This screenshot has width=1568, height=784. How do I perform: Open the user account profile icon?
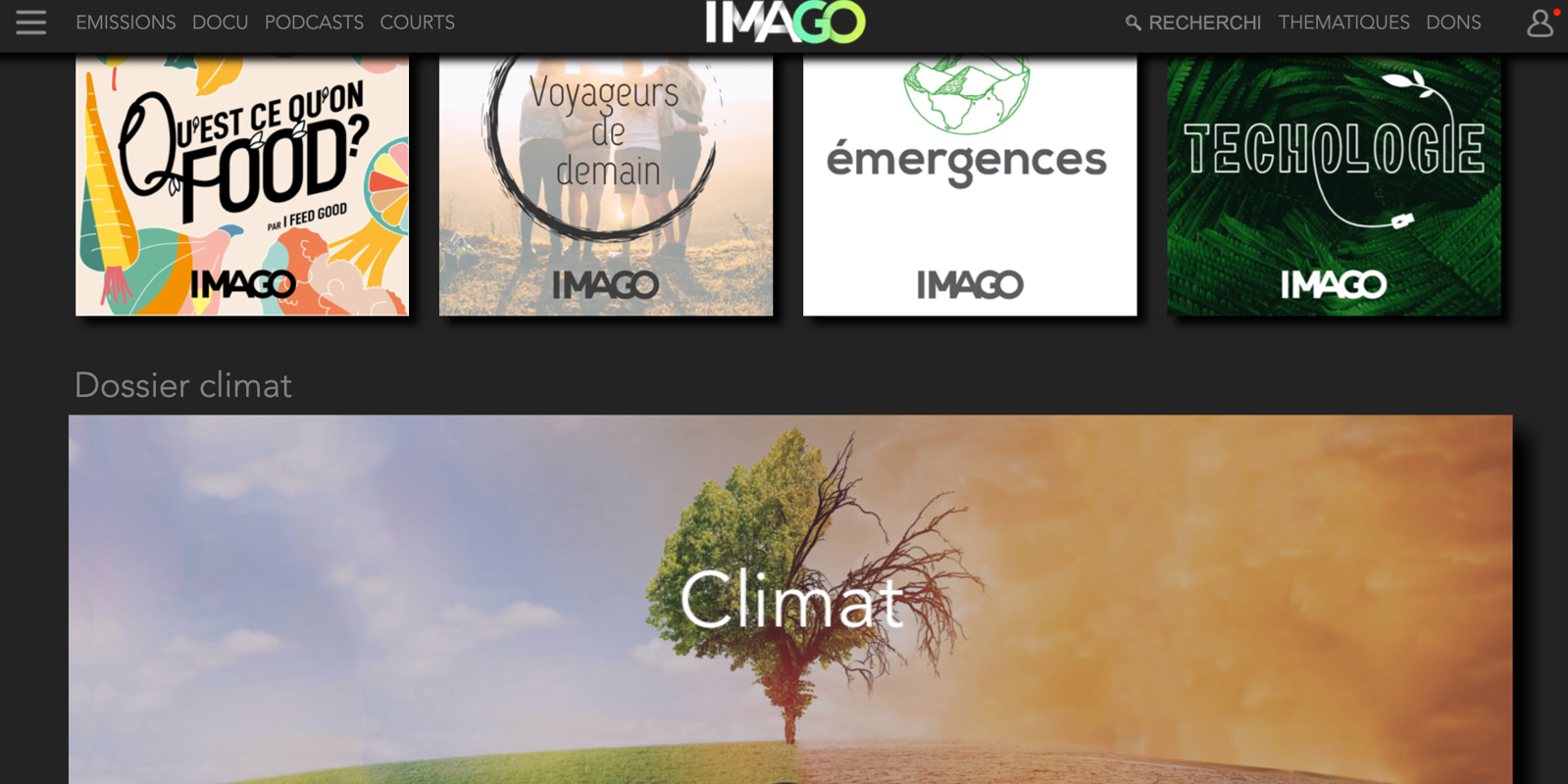(x=1540, y=23)
